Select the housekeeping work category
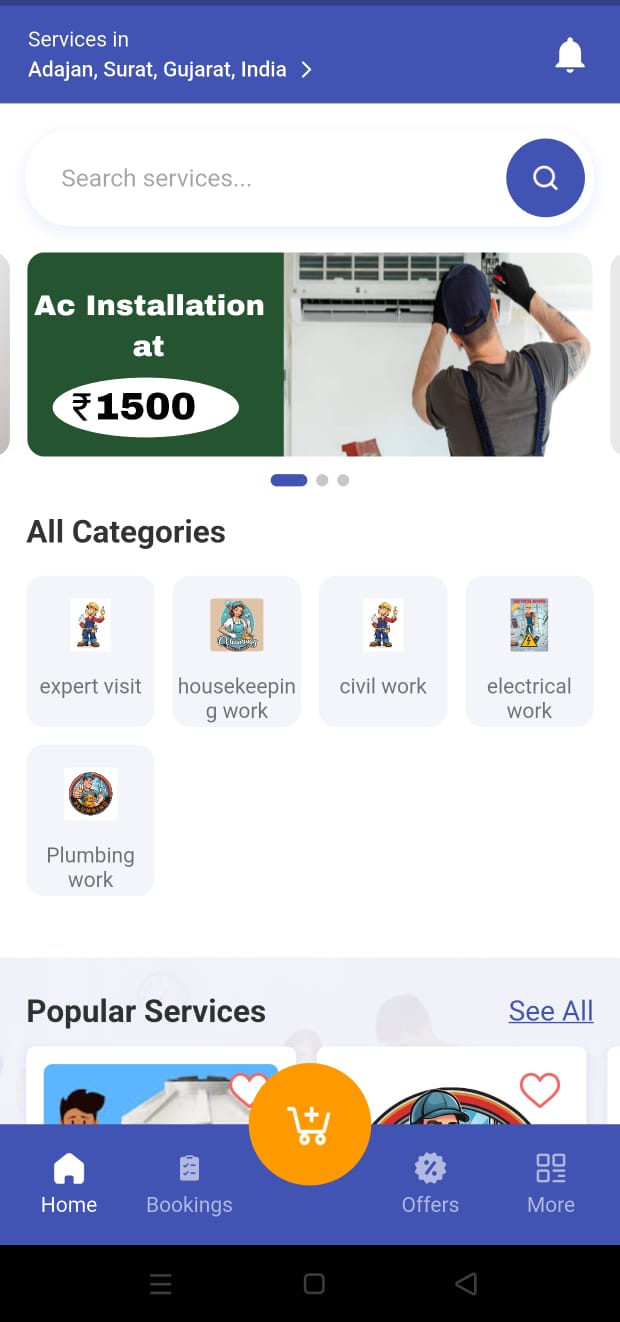 [x=237, y=650]
